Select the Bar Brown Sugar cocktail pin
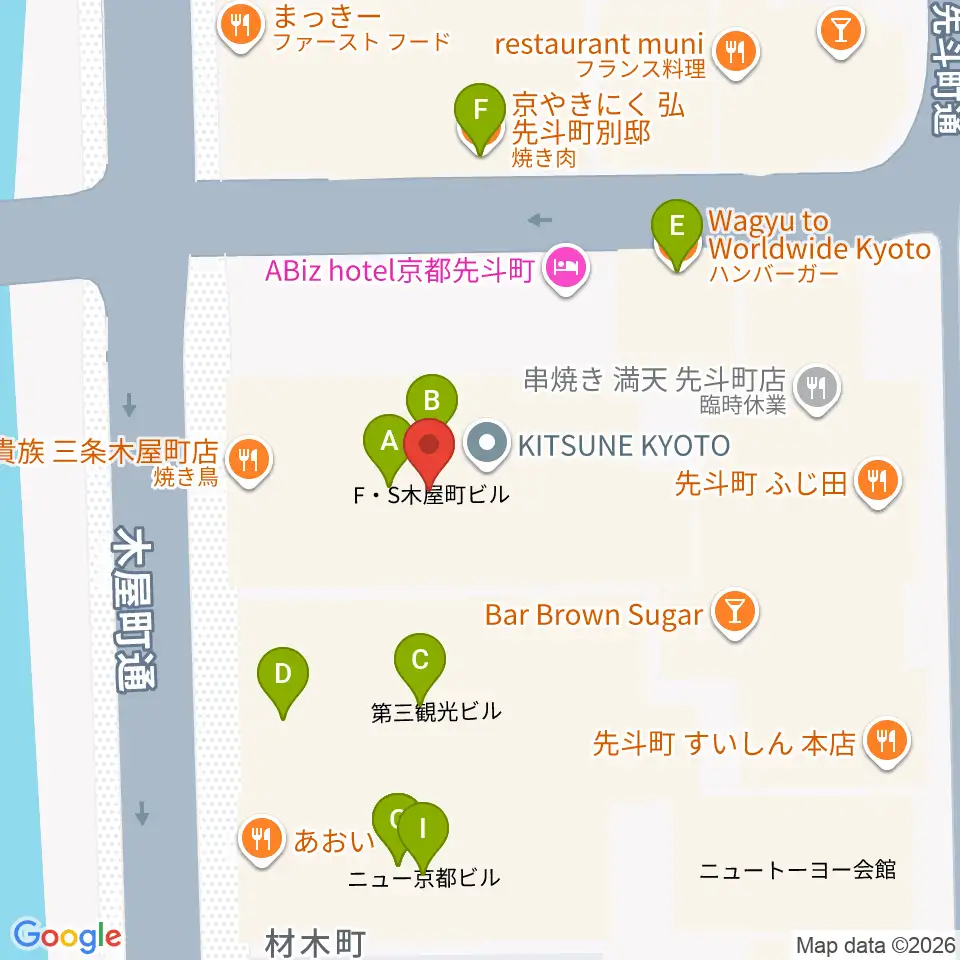Viewport: 960px width, 960px height. pyautogui.click(x=735, y=612)
